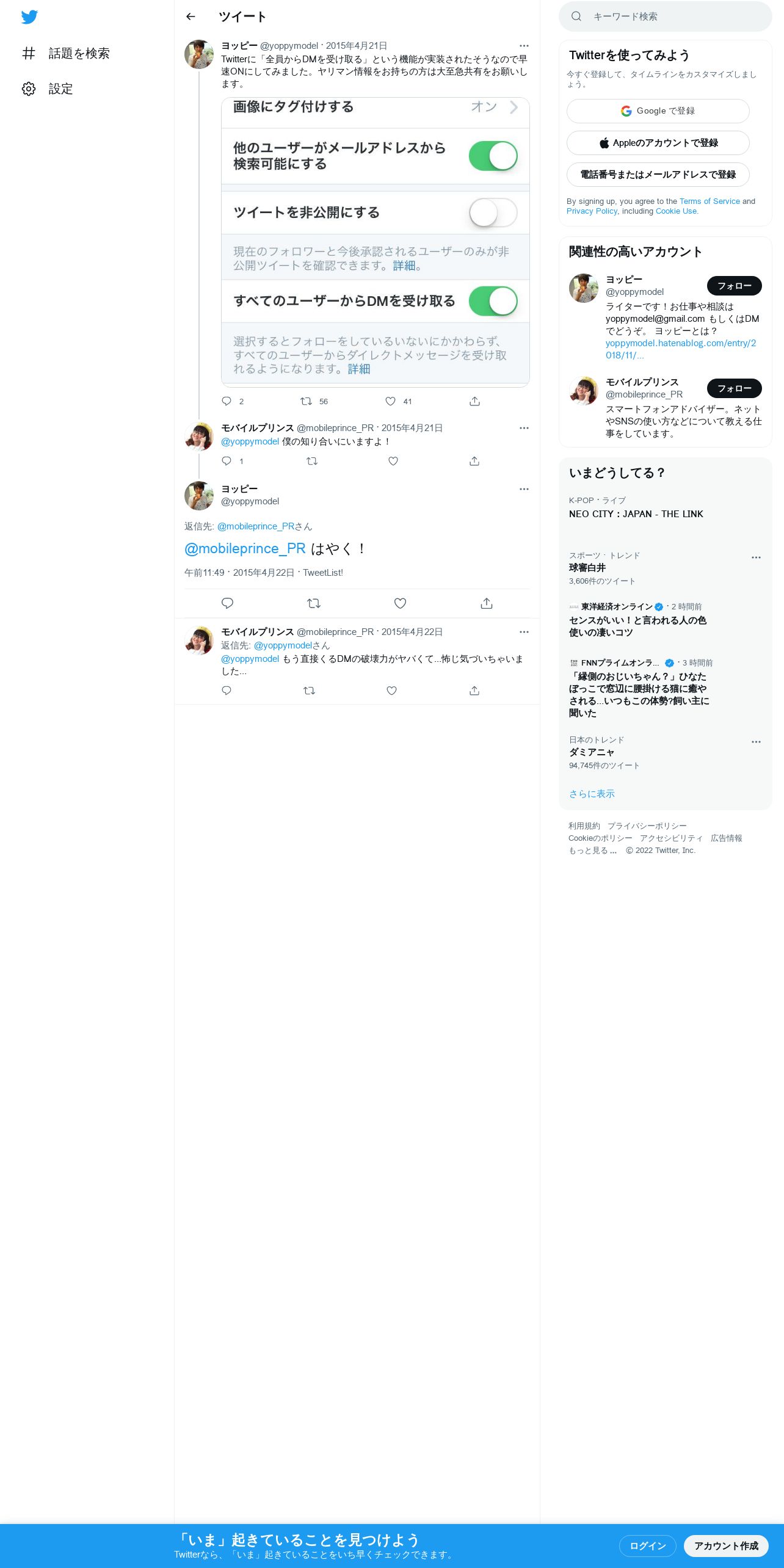Screen dimensions: 784x1568
Task: Open the @mobileprince_PR mention in はやく！ tweet
Action: [x=245, y=548]
